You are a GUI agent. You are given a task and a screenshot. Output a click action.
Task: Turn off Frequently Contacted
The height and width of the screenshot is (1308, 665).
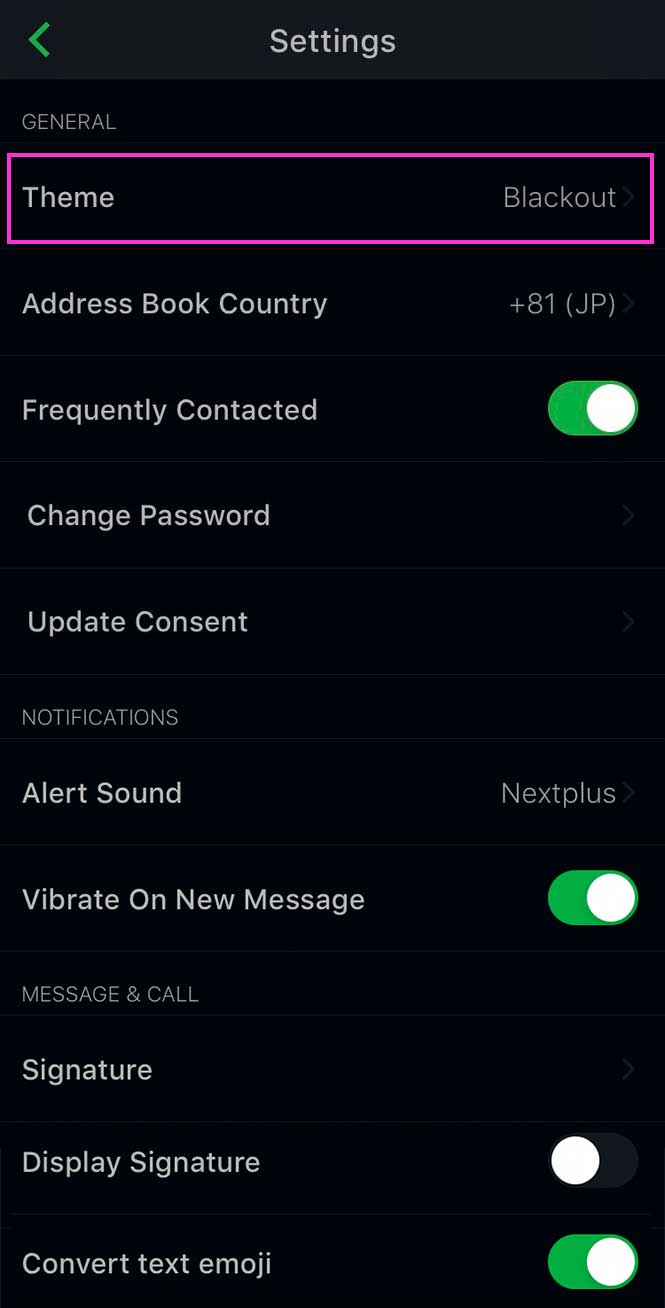pyautogui.click(x=592, y=409)
